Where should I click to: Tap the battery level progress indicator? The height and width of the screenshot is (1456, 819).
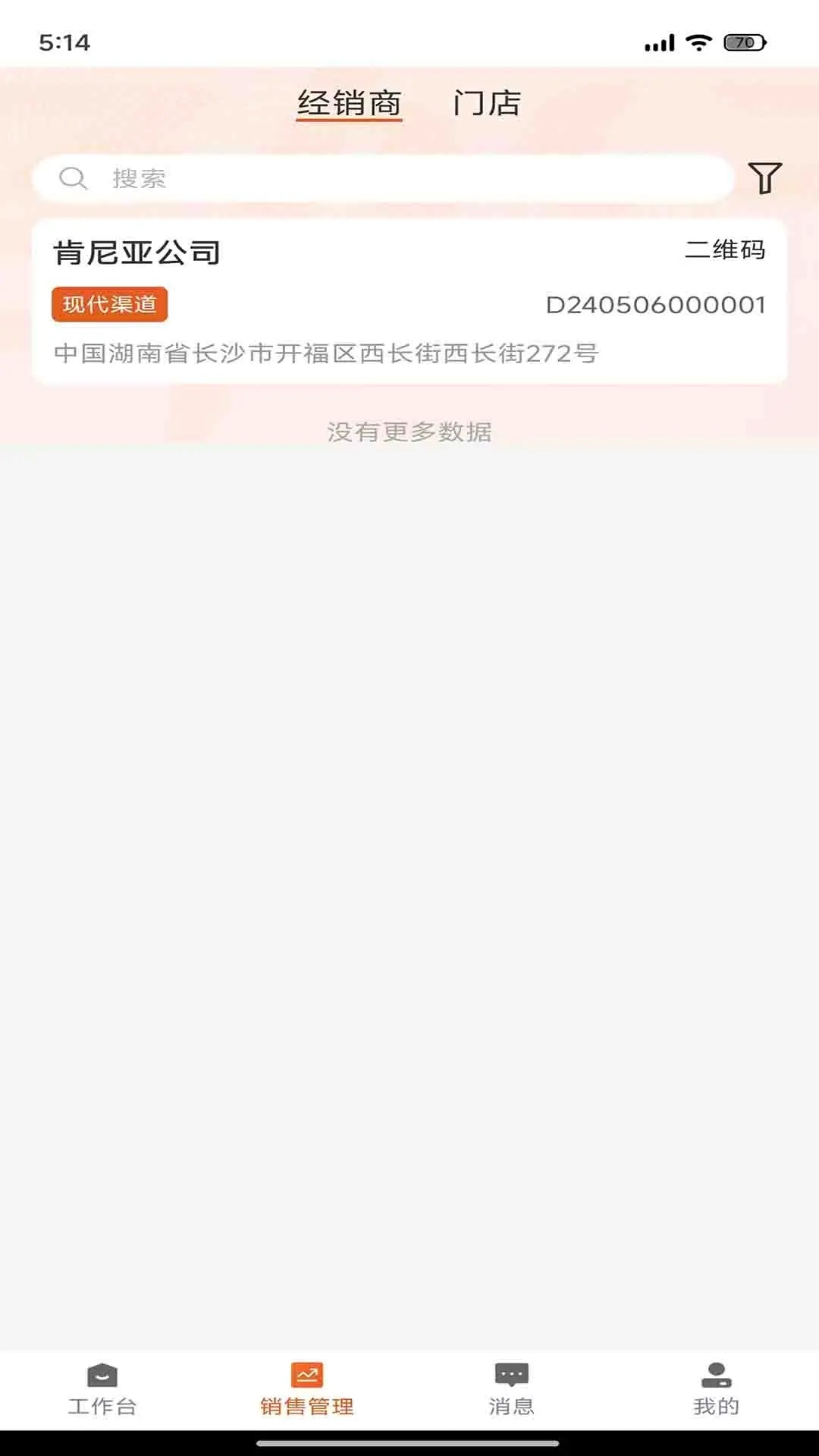click(743, 43)
